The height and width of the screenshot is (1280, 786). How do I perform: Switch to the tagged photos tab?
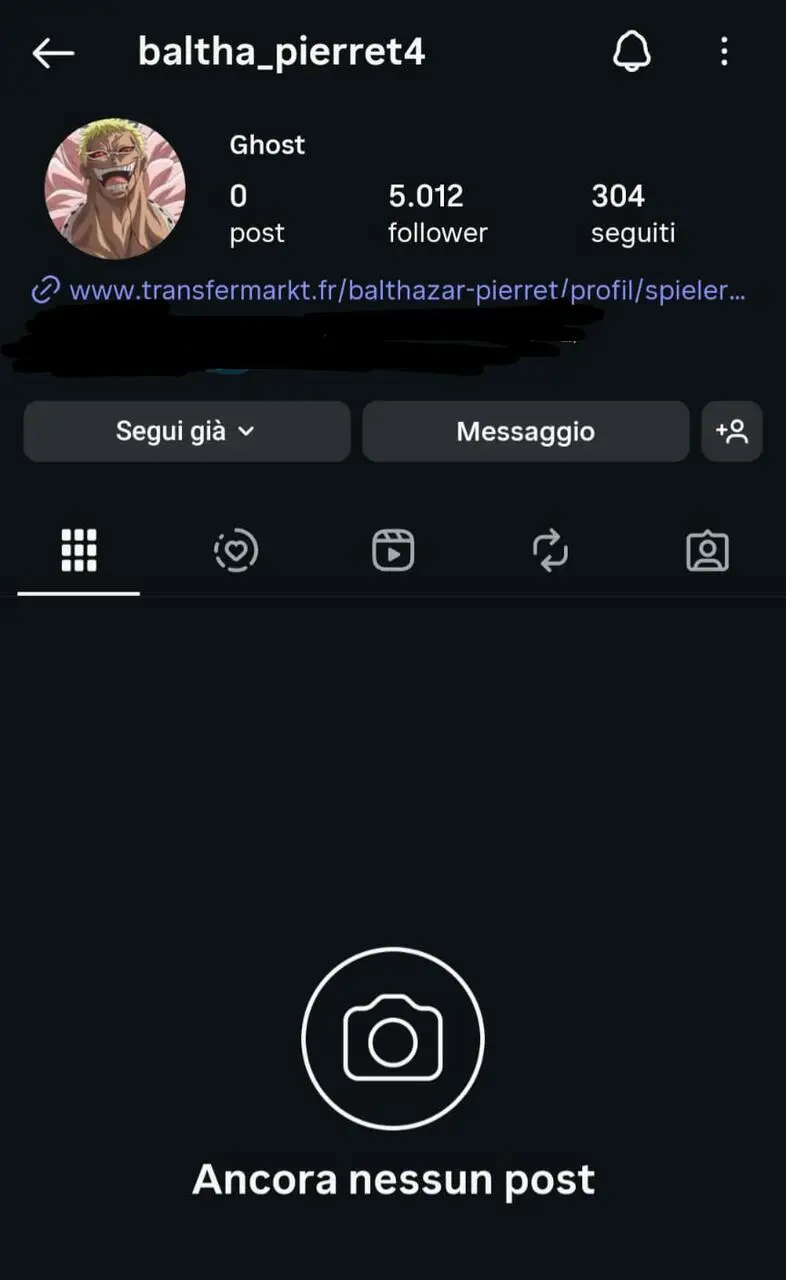pos(707,551)
